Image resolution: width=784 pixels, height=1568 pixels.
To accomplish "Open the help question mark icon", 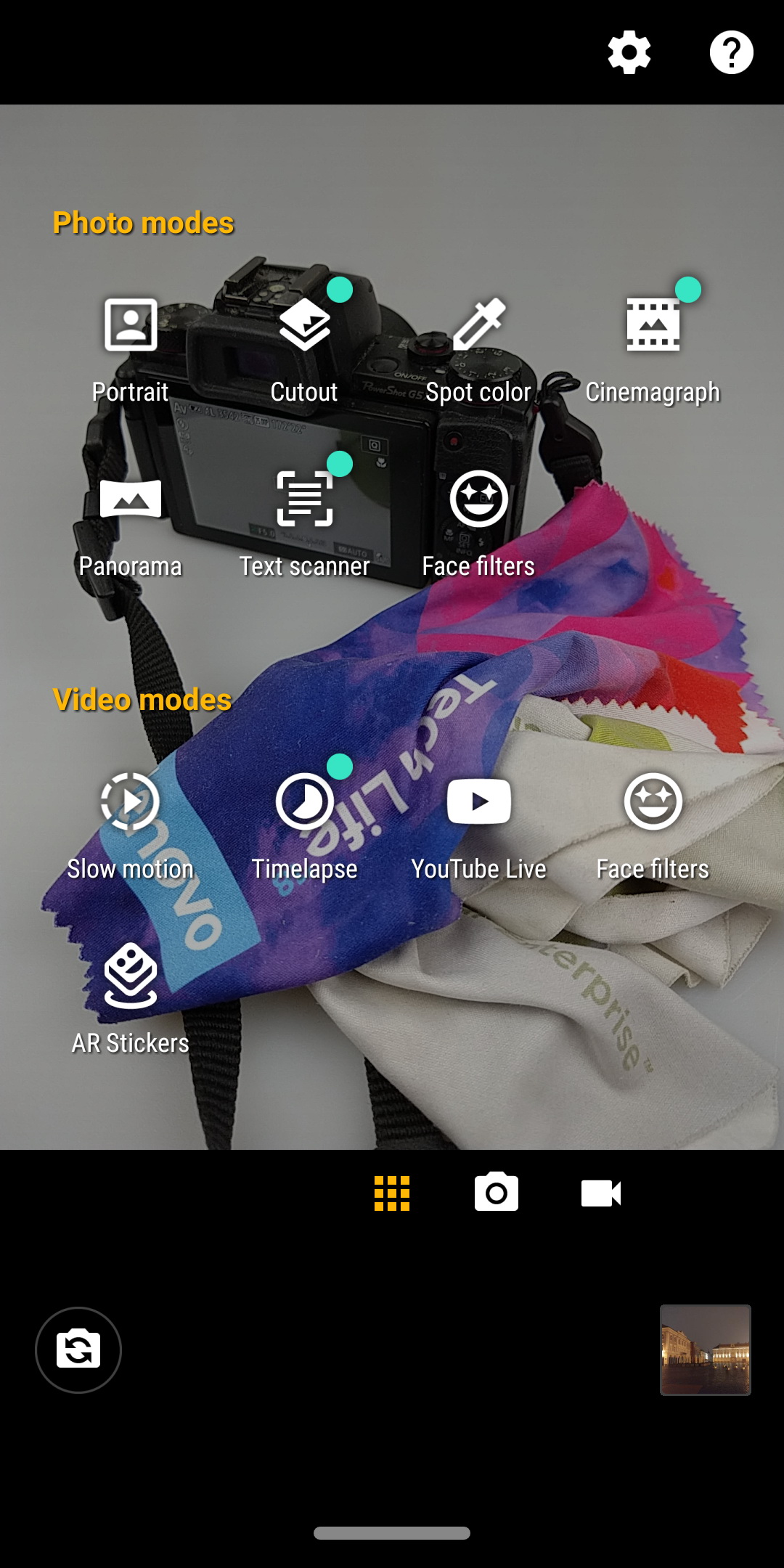I will click(731, 52).
